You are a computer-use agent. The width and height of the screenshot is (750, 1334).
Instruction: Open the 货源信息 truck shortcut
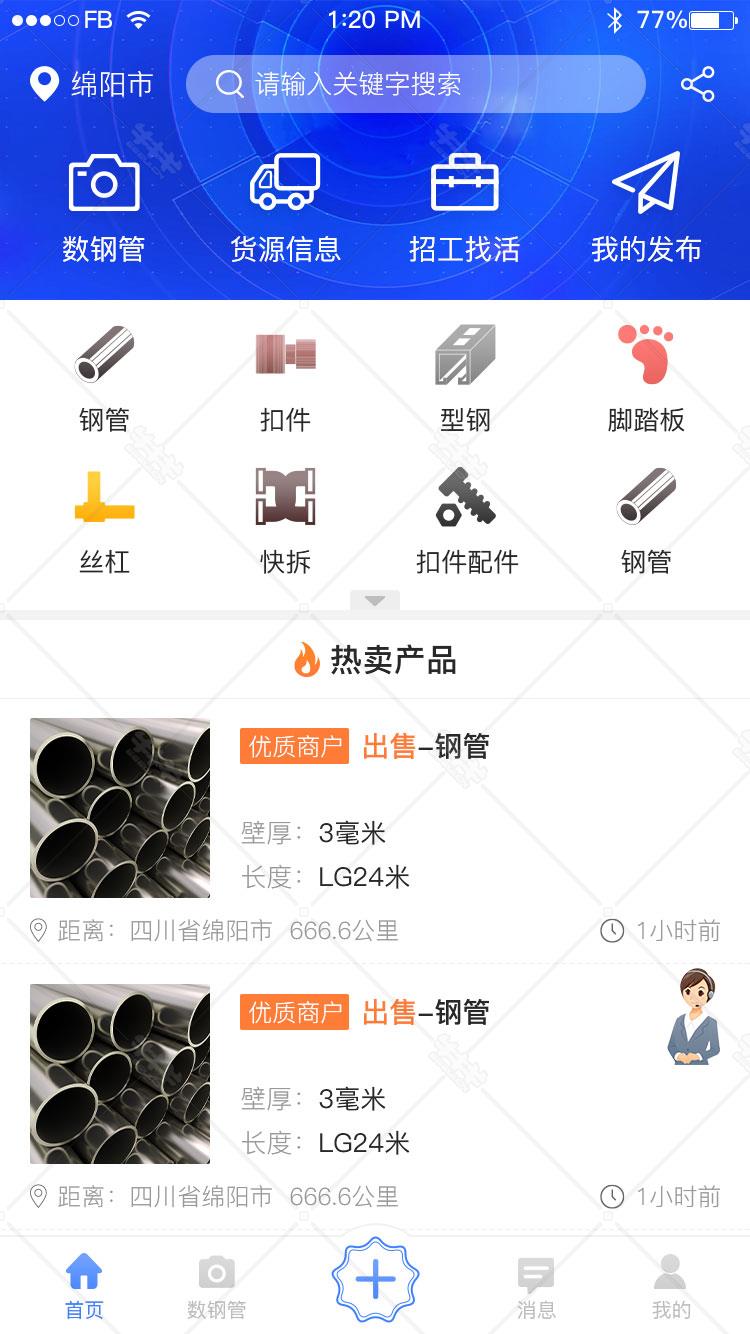[285, 208]
